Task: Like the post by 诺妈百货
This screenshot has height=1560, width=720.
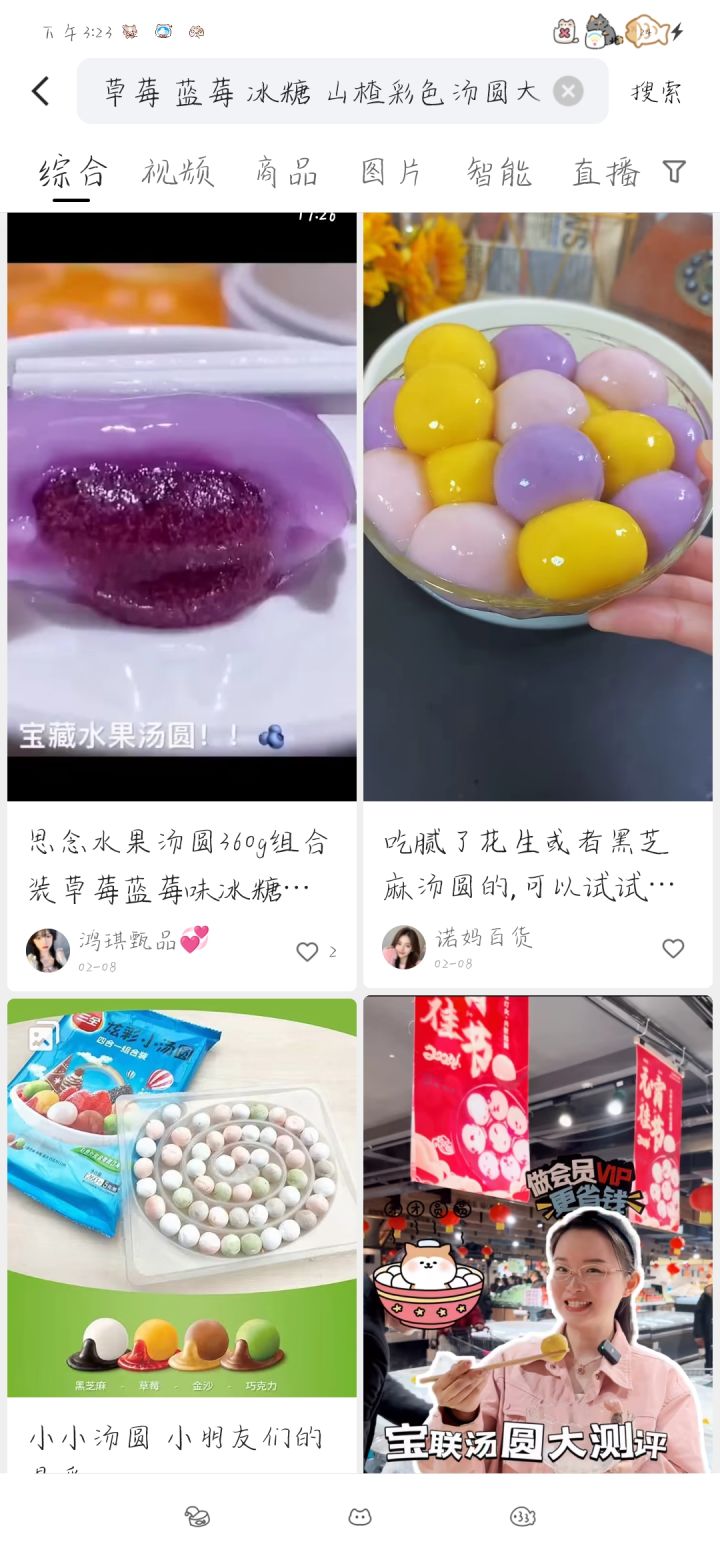Action: [673, 948]
